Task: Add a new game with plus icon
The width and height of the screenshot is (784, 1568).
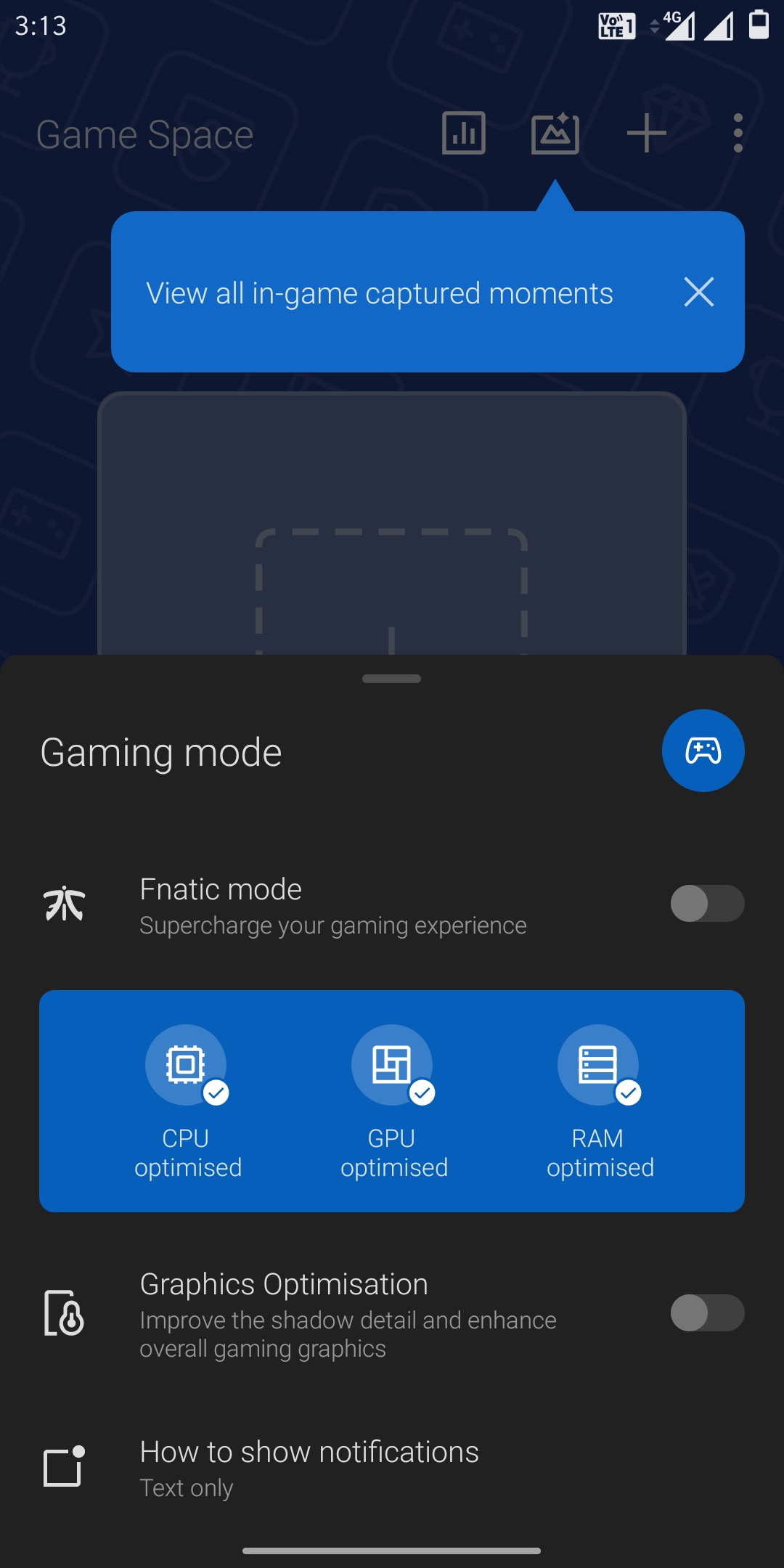Action: (x=646, y=134)
